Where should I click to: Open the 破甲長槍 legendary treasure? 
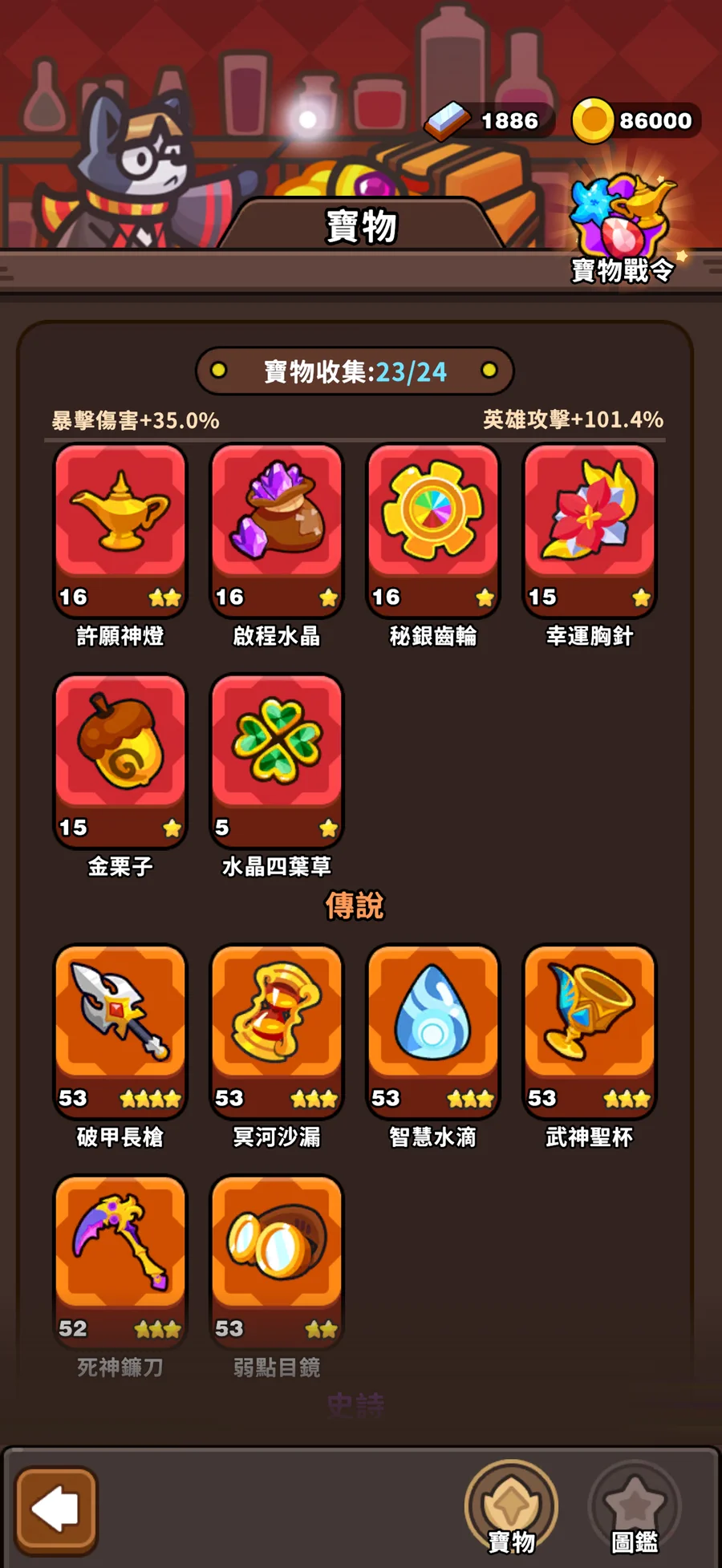120,1030
